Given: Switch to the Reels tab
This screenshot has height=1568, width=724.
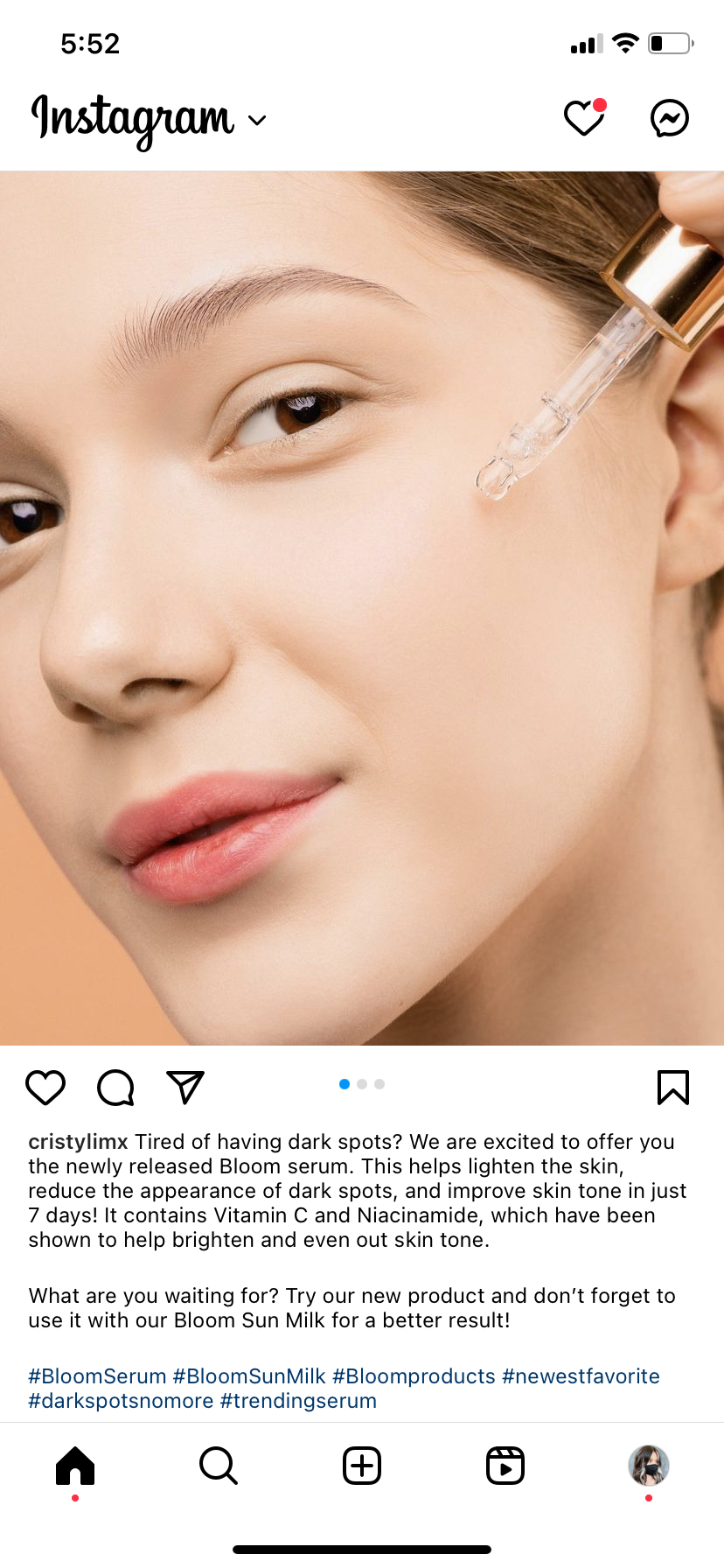Looking at the screenshot, I should pyautogui.click(x=505, y=1465).
